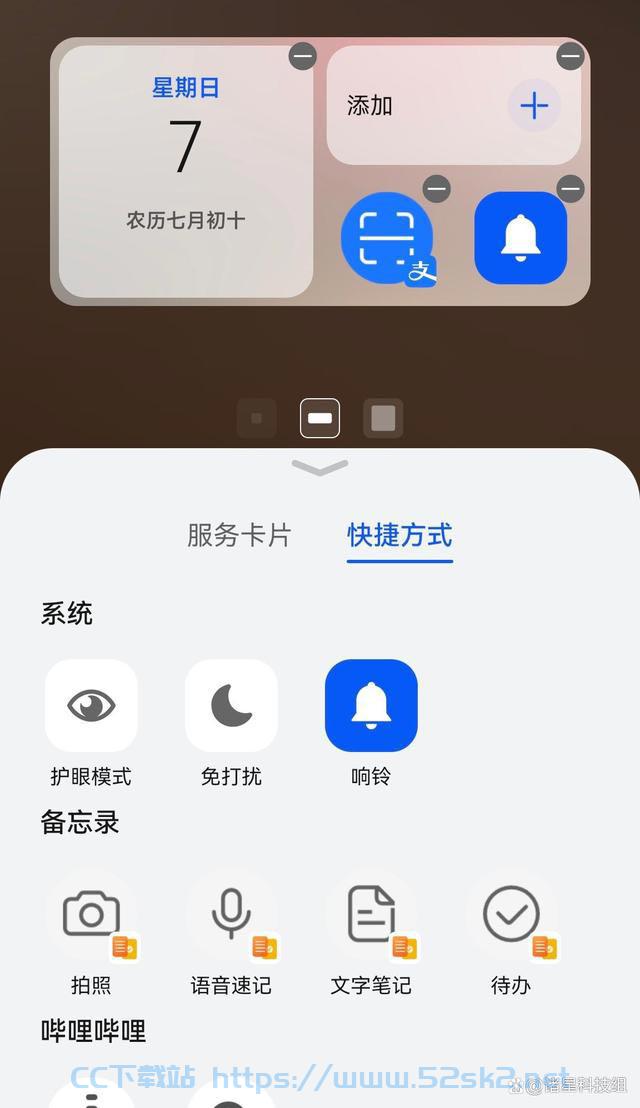This screenshot has width=640, height=1108.
Task: Select the medium widget size option
Action: 320,418
